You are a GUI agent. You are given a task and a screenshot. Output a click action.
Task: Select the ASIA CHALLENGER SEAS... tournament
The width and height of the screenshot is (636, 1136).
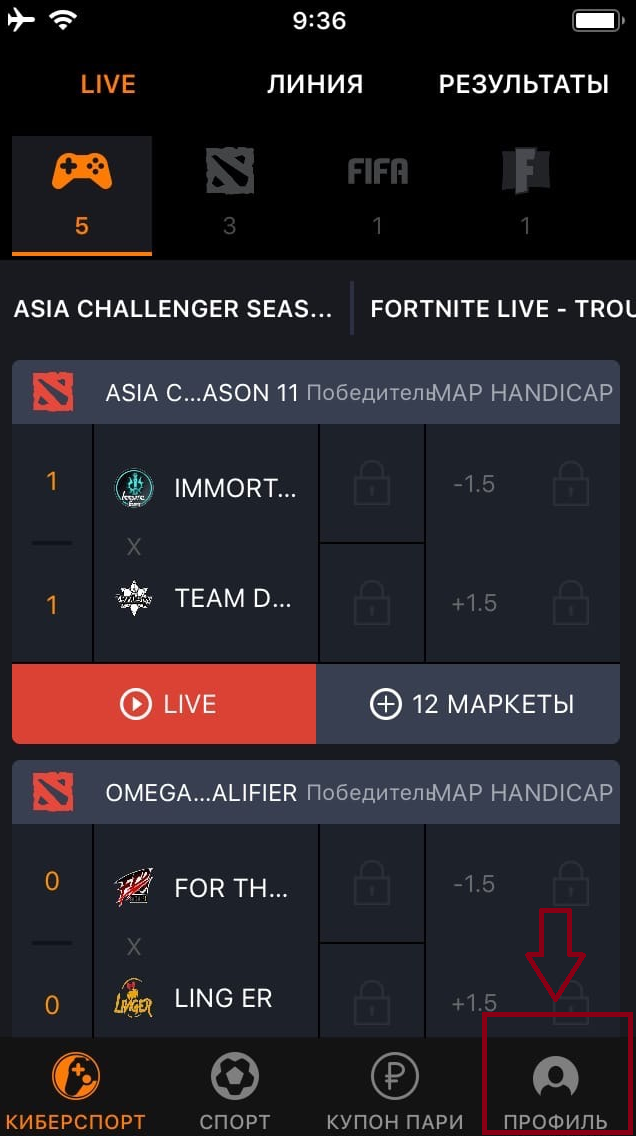(x=173, y=309)
